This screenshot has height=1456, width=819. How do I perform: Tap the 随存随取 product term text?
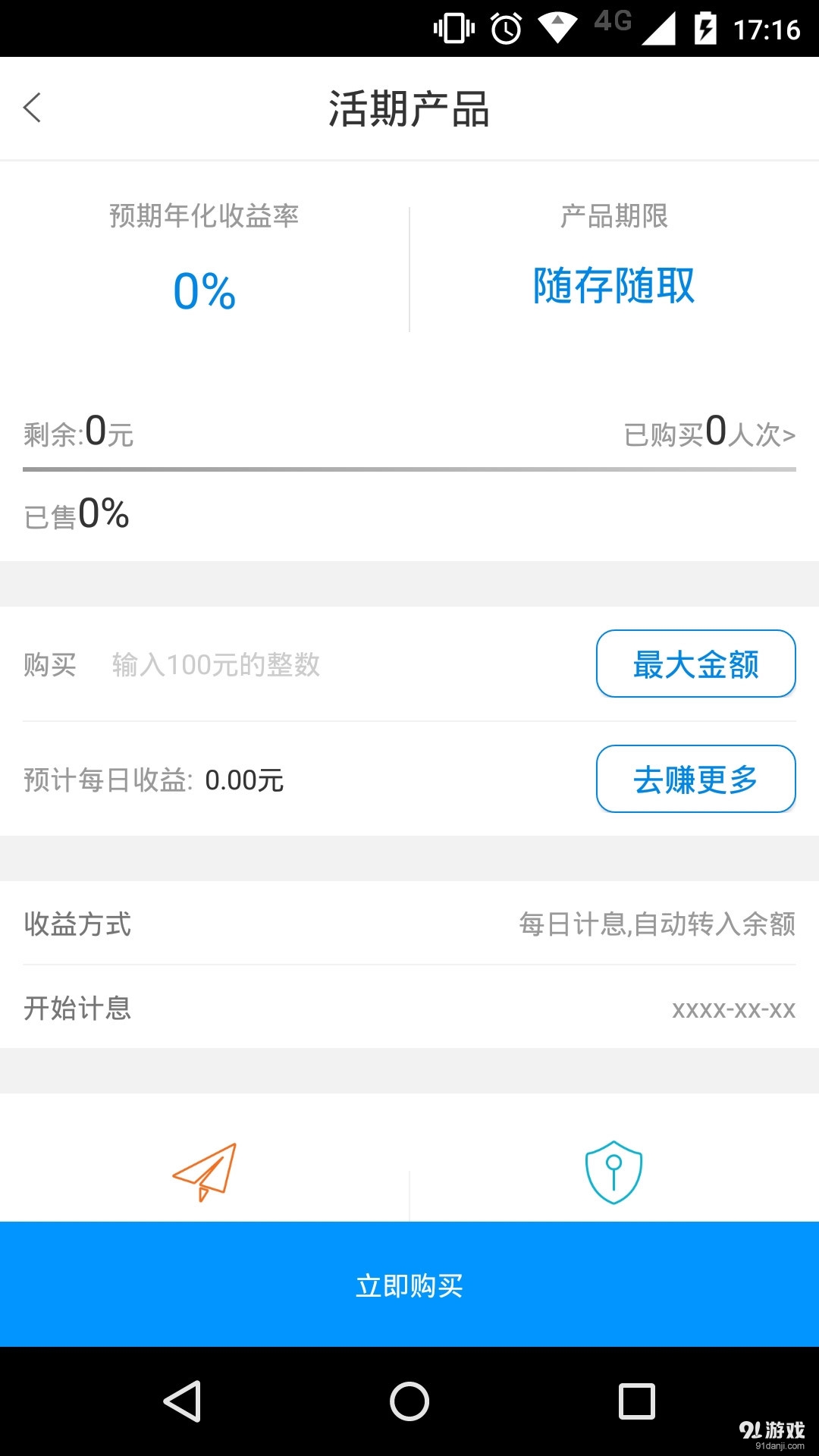click(x=613, y=288)
